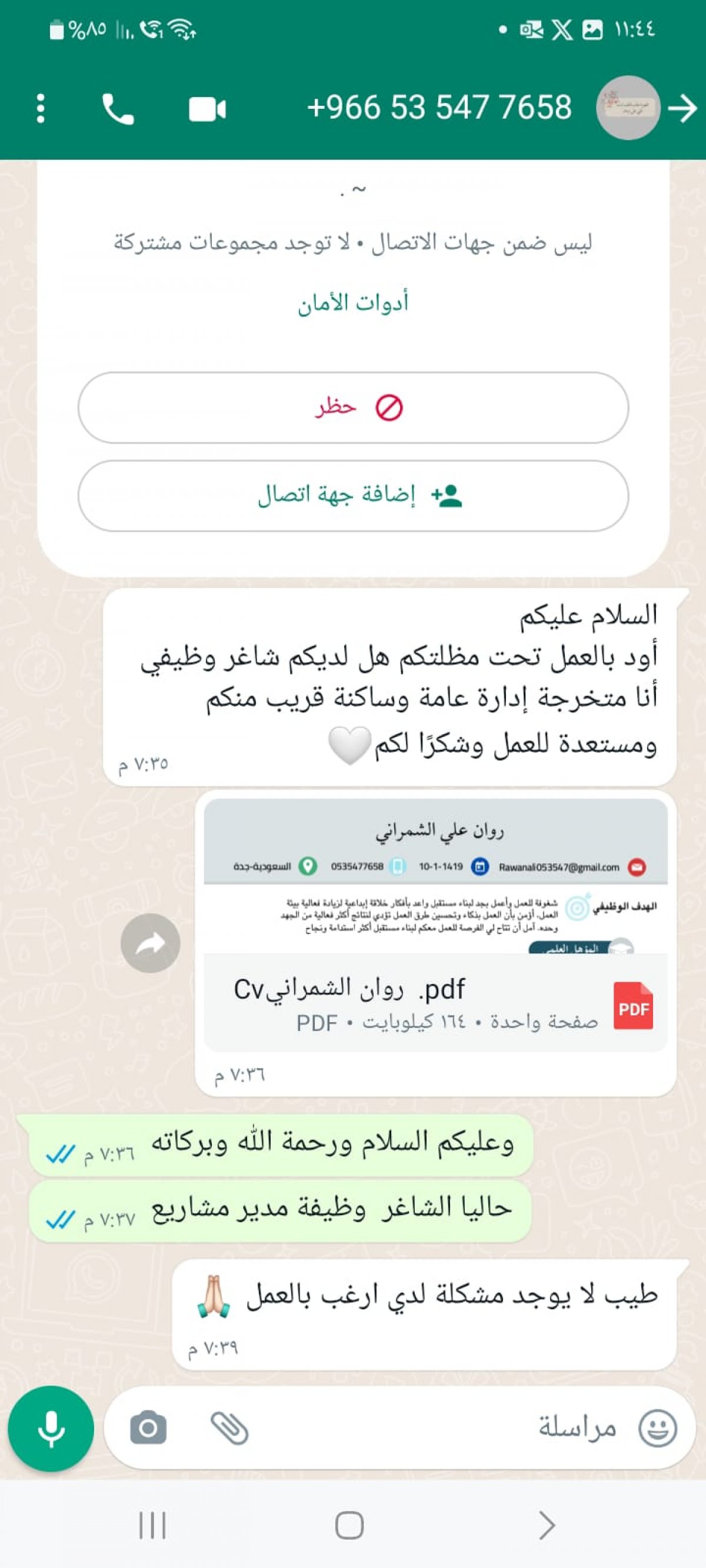This screenshot has width=706, height=1568.
Task: Open recent apps from the navigation bar
Action: [152, 1526]
